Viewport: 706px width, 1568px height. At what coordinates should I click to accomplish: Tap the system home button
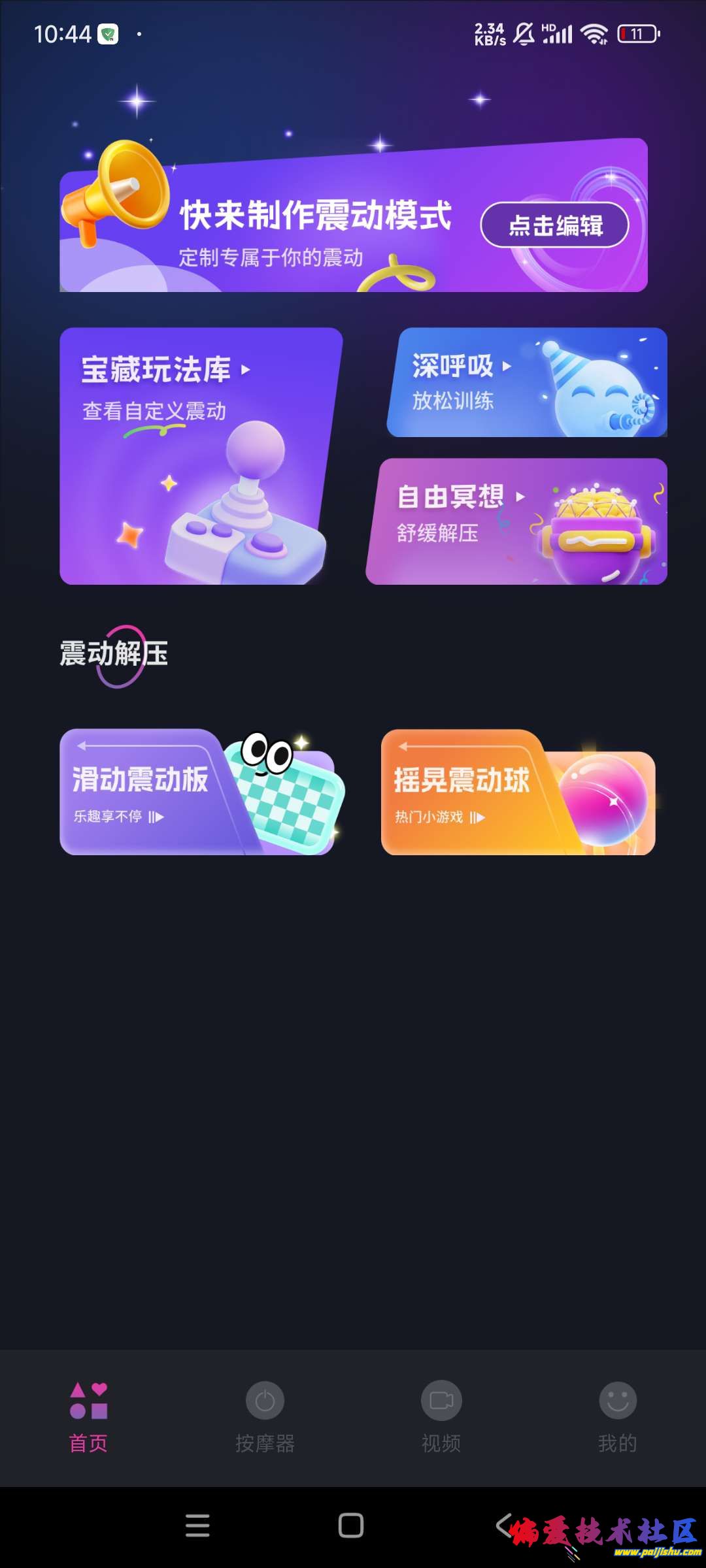pyautogui.click(x=351, y=1526)
